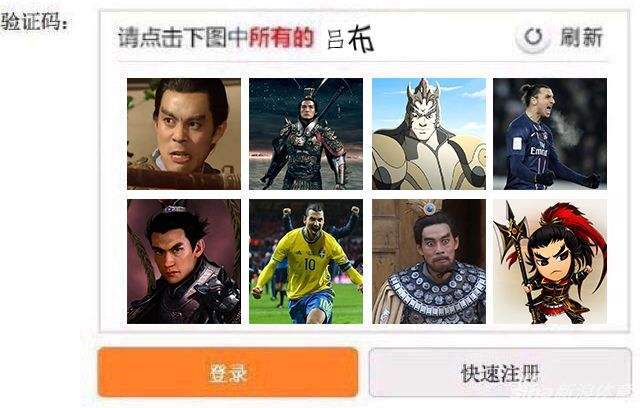Pick the footballer in yellow number 10 shirt
640x408 pixels.
pos(306,261)
